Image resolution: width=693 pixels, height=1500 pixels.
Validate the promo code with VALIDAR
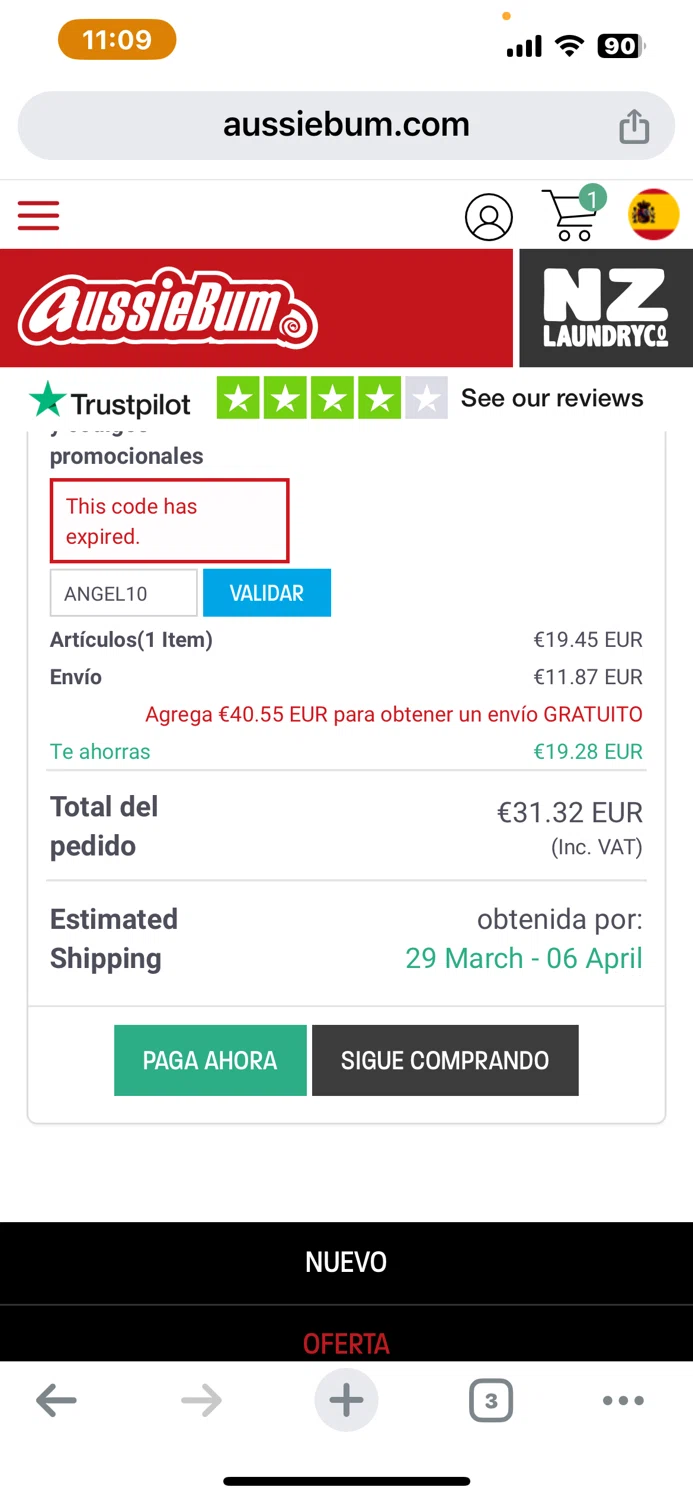266,594
